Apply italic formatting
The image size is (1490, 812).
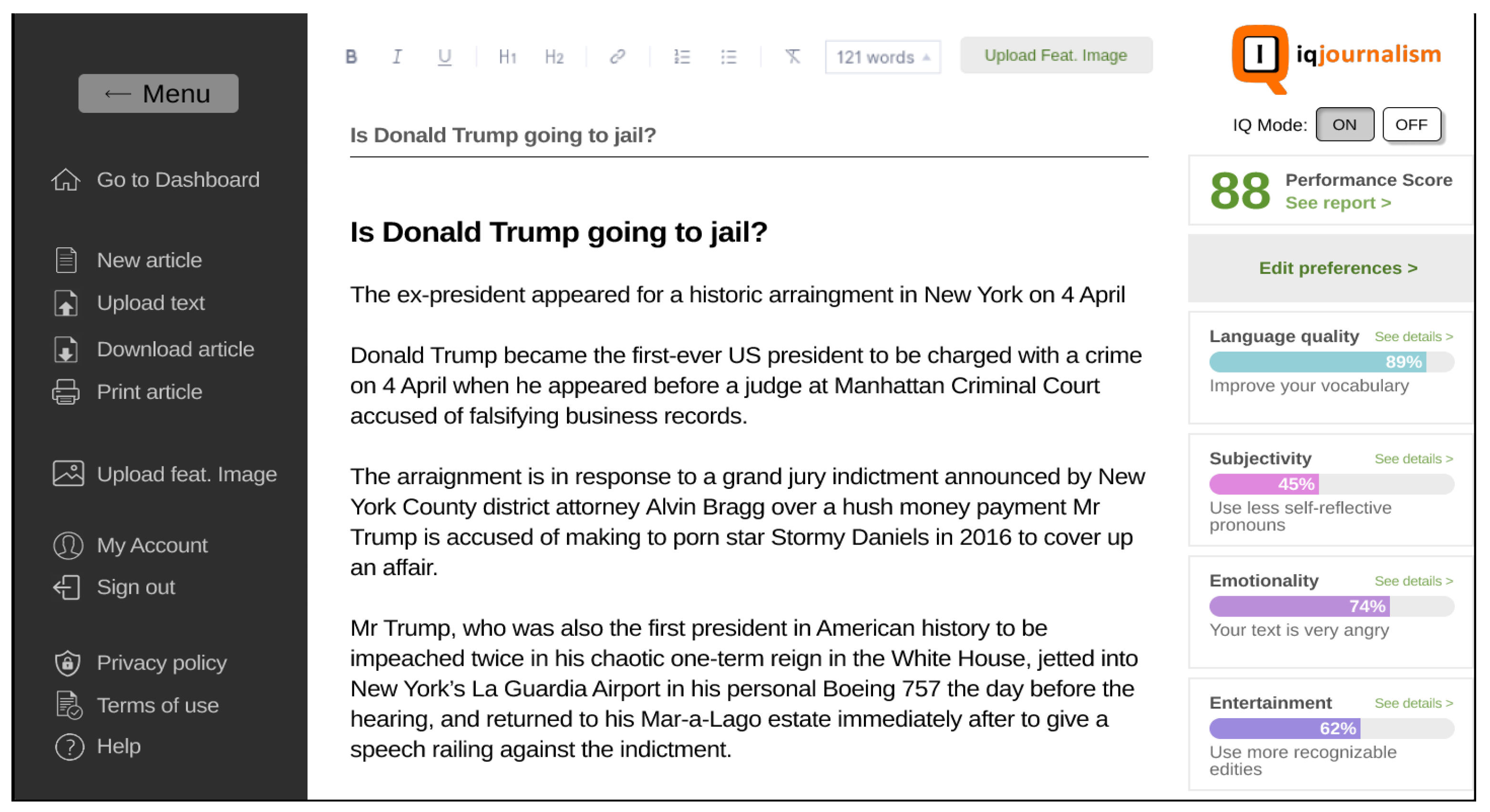point(397,57)
